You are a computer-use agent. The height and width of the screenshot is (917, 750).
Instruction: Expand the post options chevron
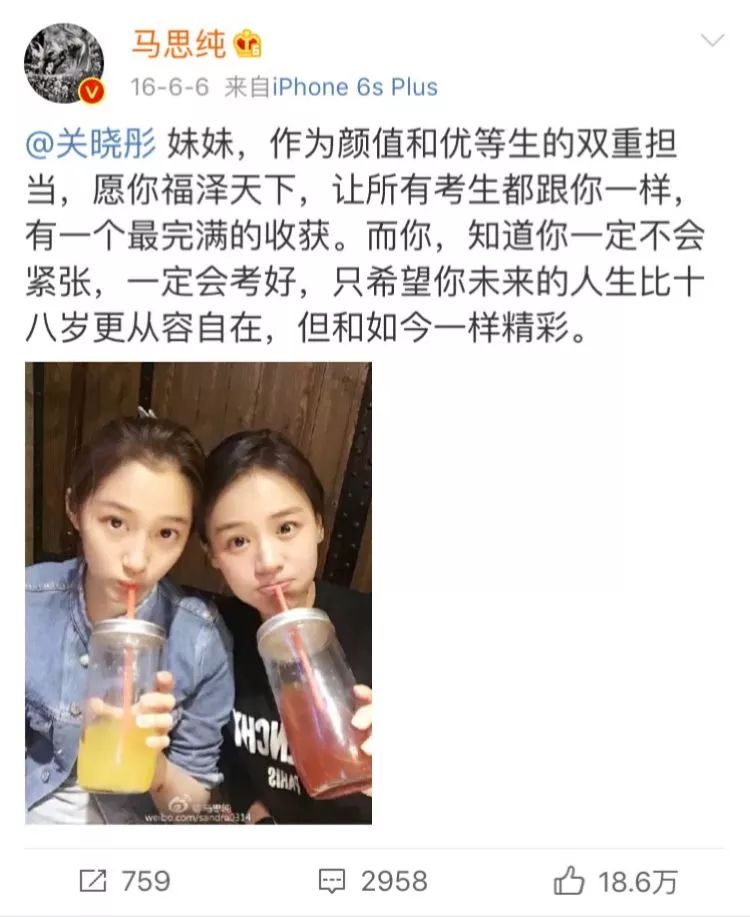pos(711,40)
